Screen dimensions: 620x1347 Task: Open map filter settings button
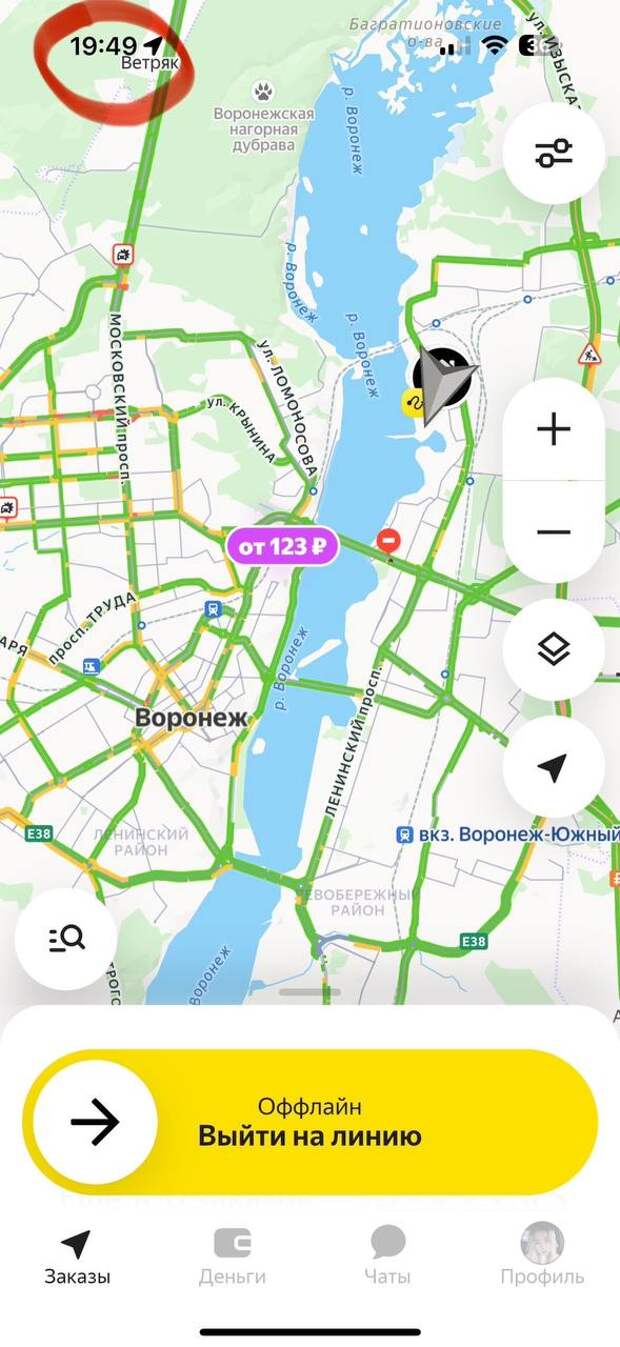[x=553, y=153]
